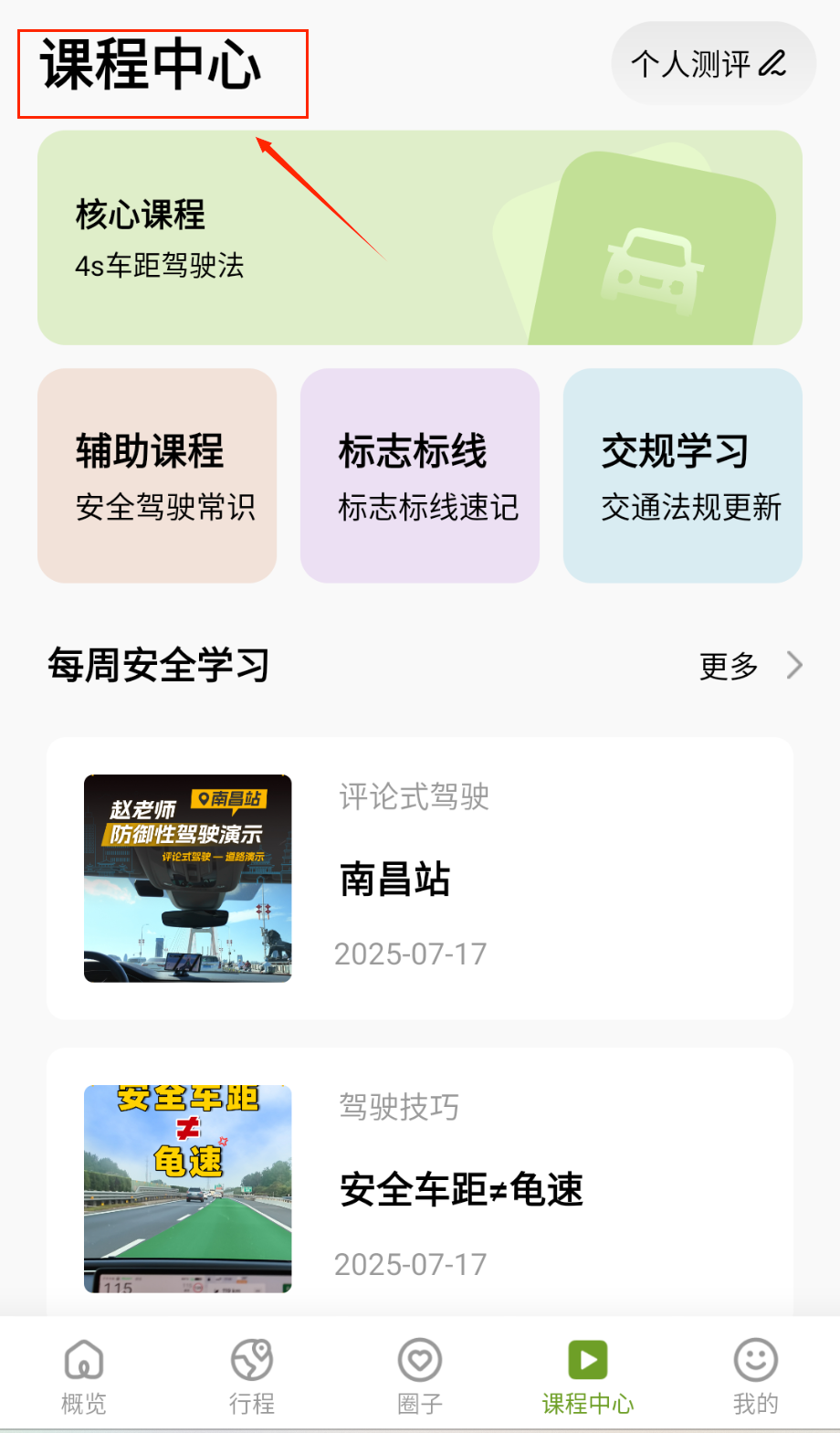
Task: Switch to the 概览 tab
Action: [x=84, y=1375]
